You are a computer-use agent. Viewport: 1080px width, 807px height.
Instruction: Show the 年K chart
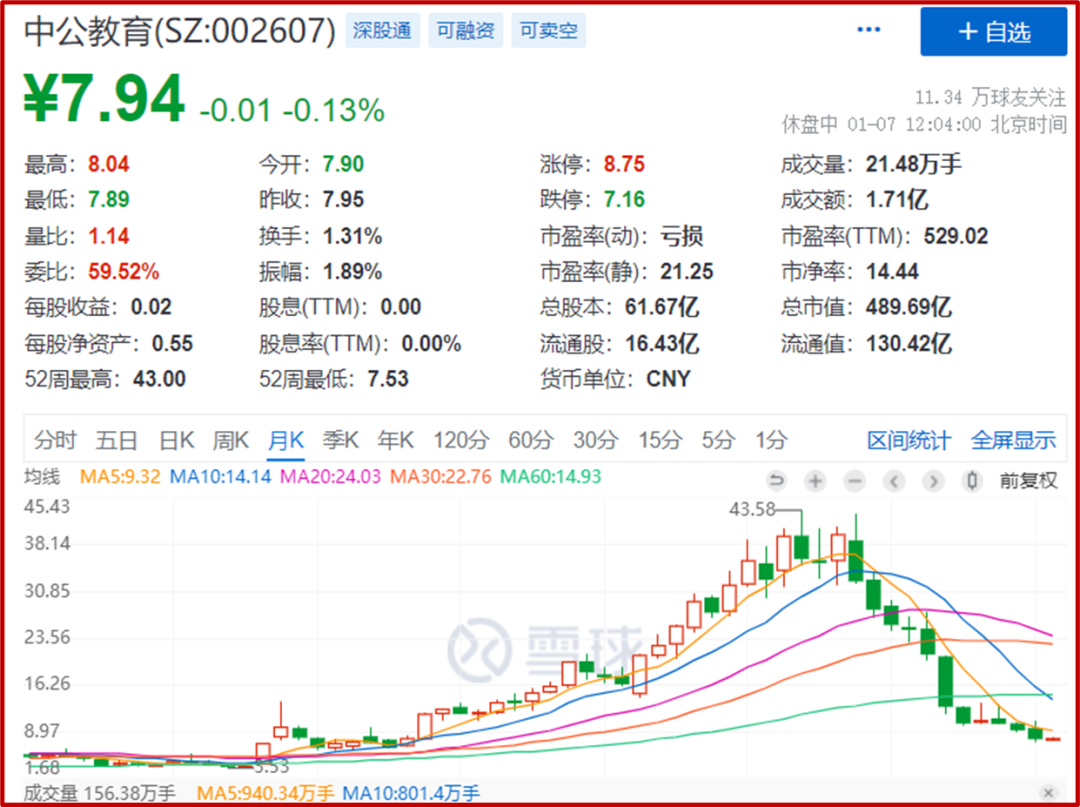pos(395,440)
